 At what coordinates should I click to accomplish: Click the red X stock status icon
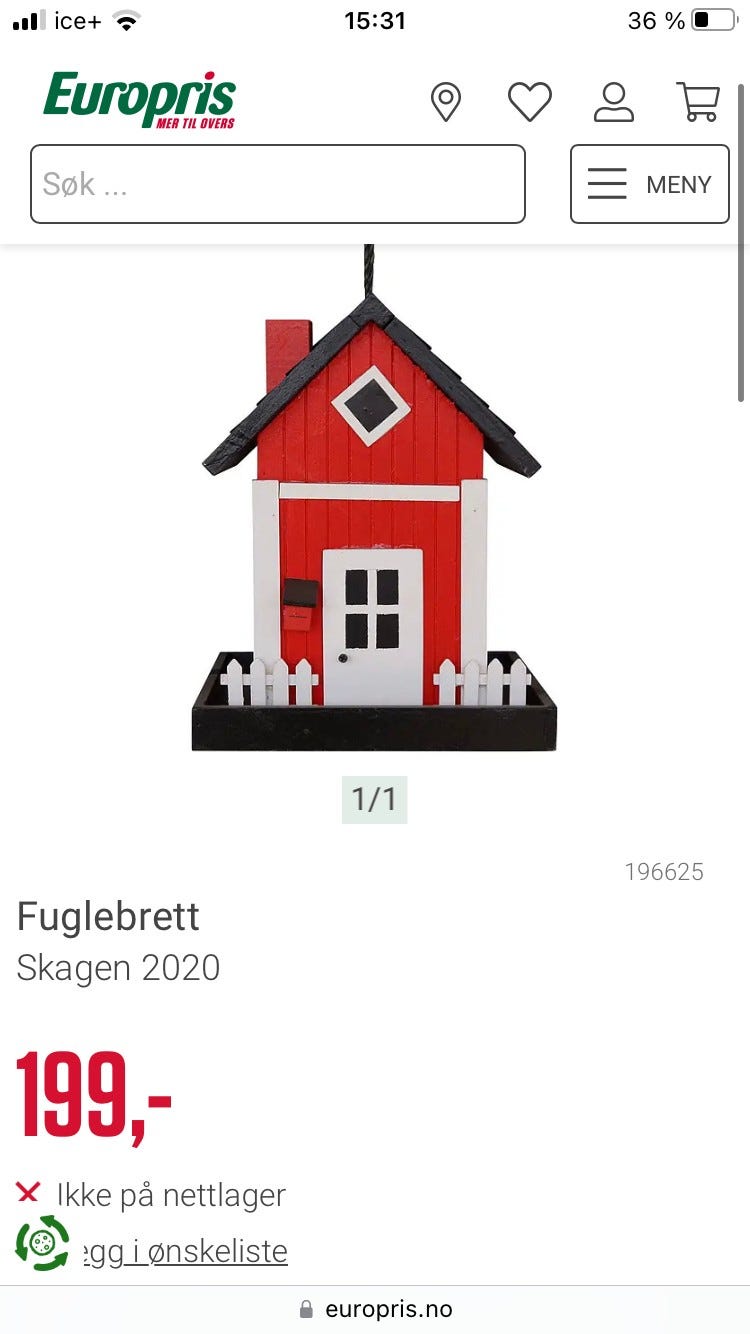coord(29,1193)
